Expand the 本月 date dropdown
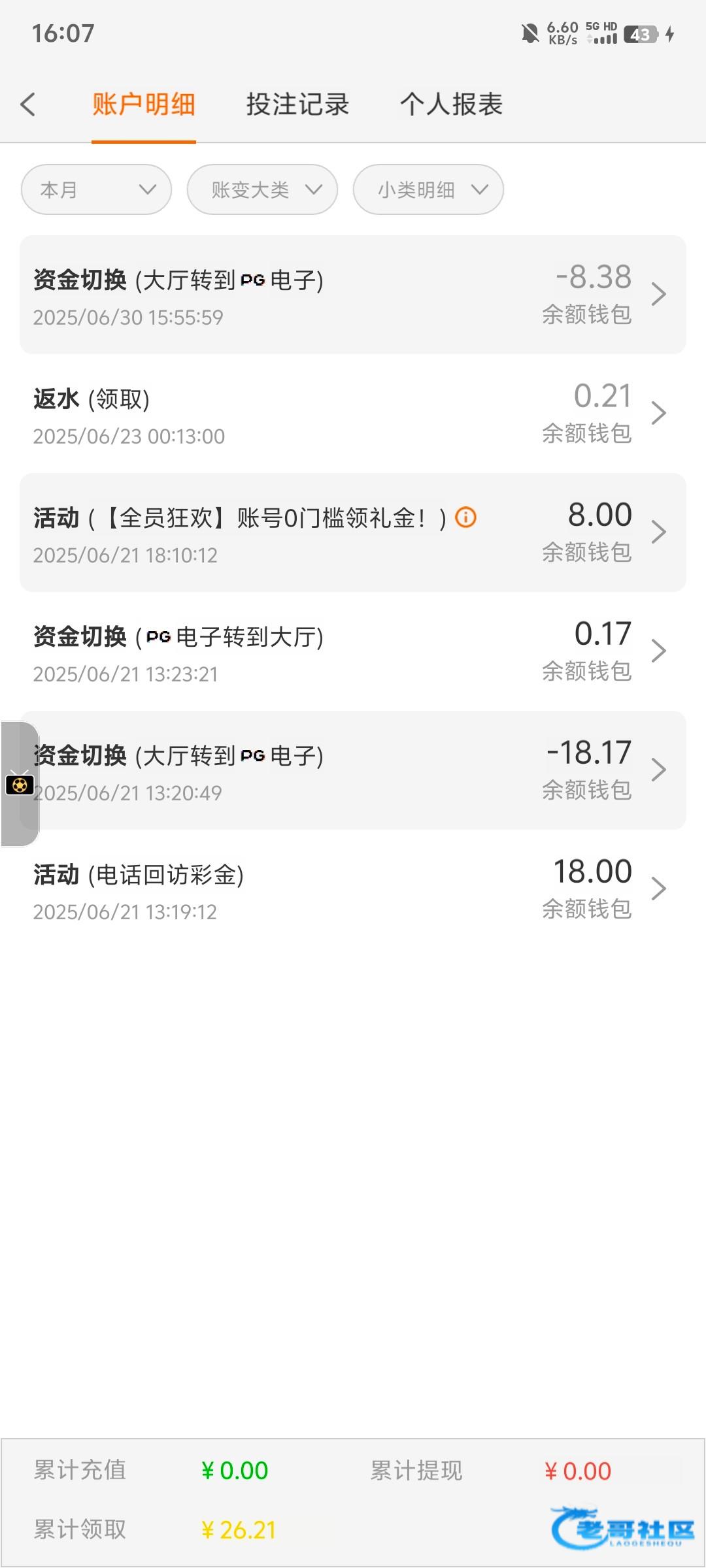 96,189
